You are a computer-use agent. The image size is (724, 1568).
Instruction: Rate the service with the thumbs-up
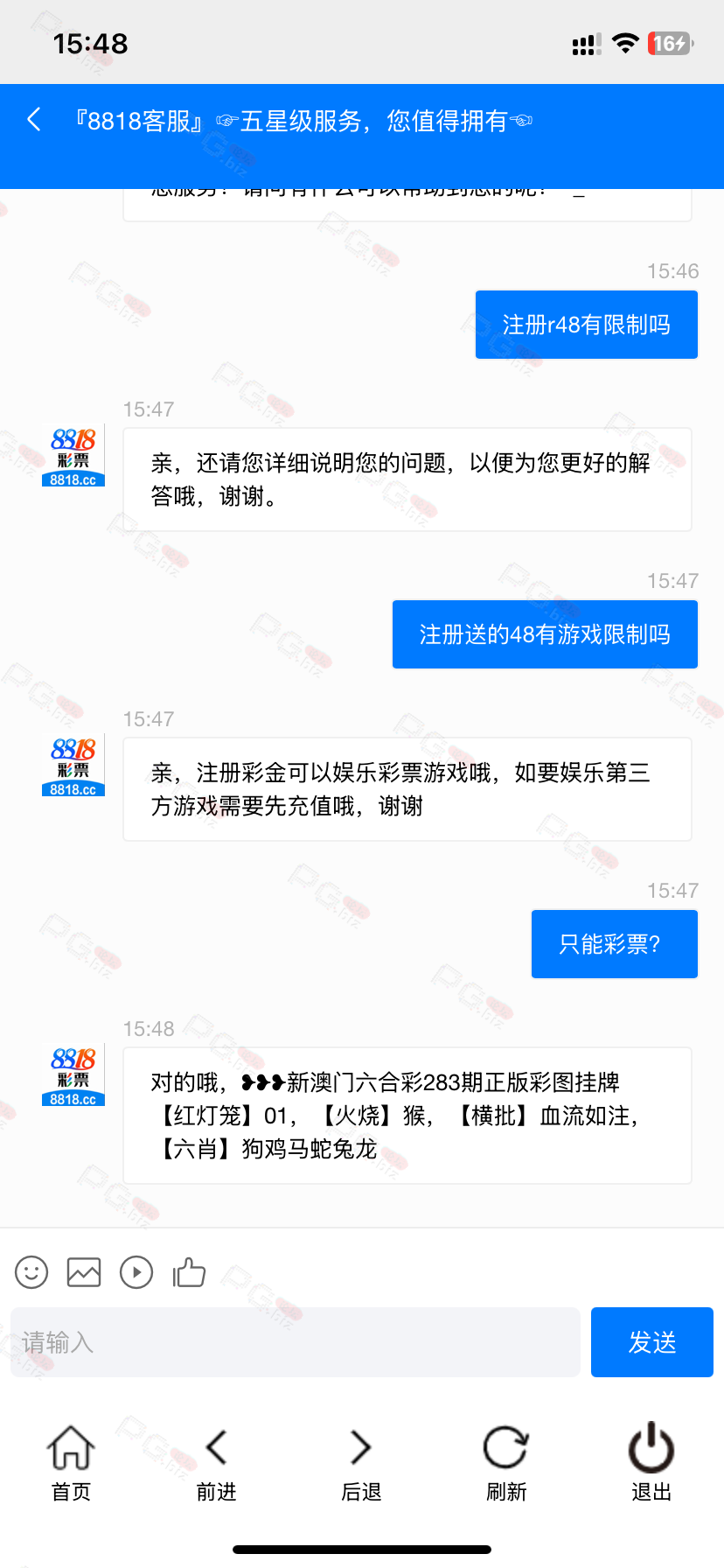click(x=189, y=1272)
